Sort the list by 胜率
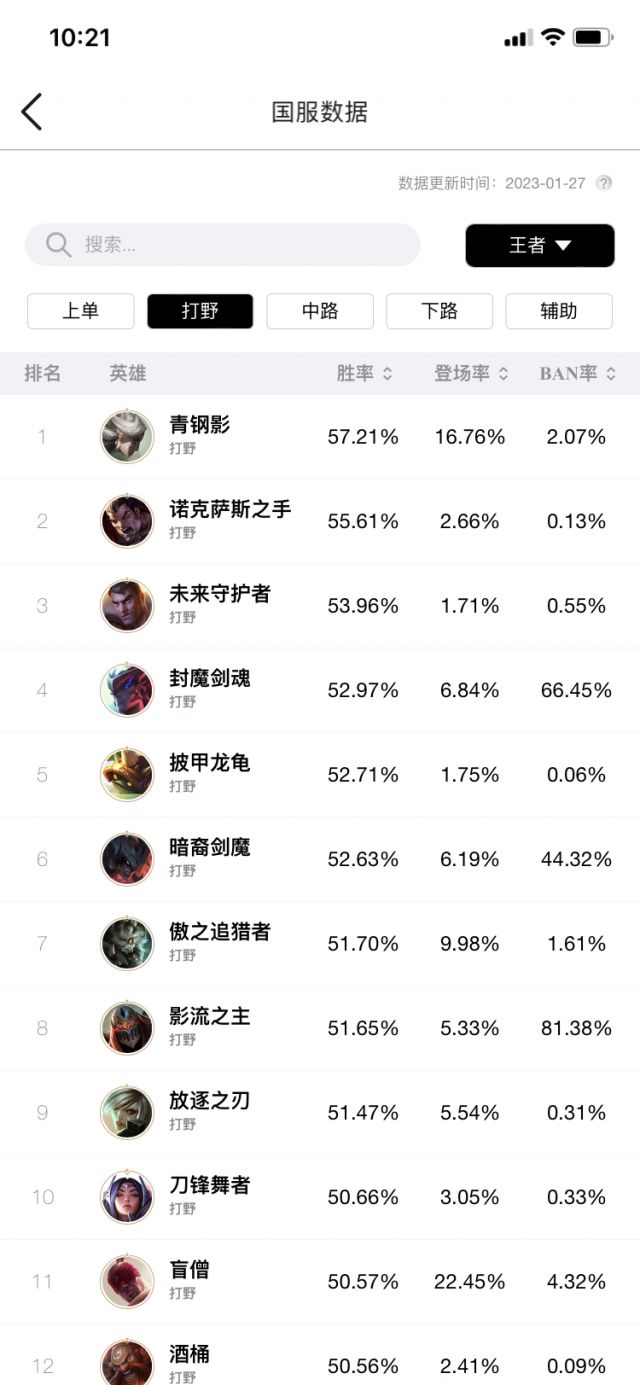Image resolution: width=640 pixels, height=1385 pixels. pyautogui.click(x=364, y=374)
